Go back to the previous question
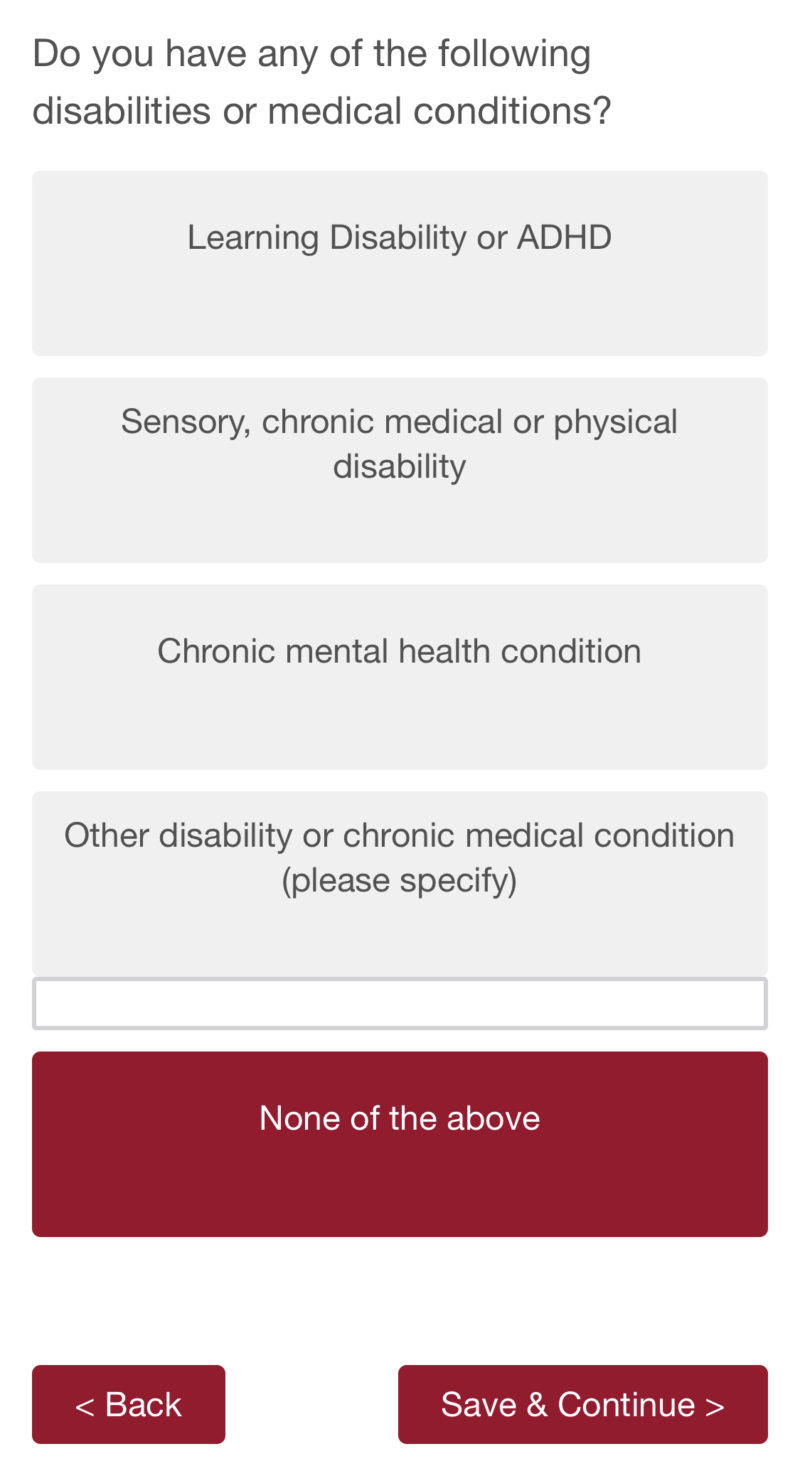Image resolution: width=800 pixels, height=1466 pixels. click(x=129, y=1403)
